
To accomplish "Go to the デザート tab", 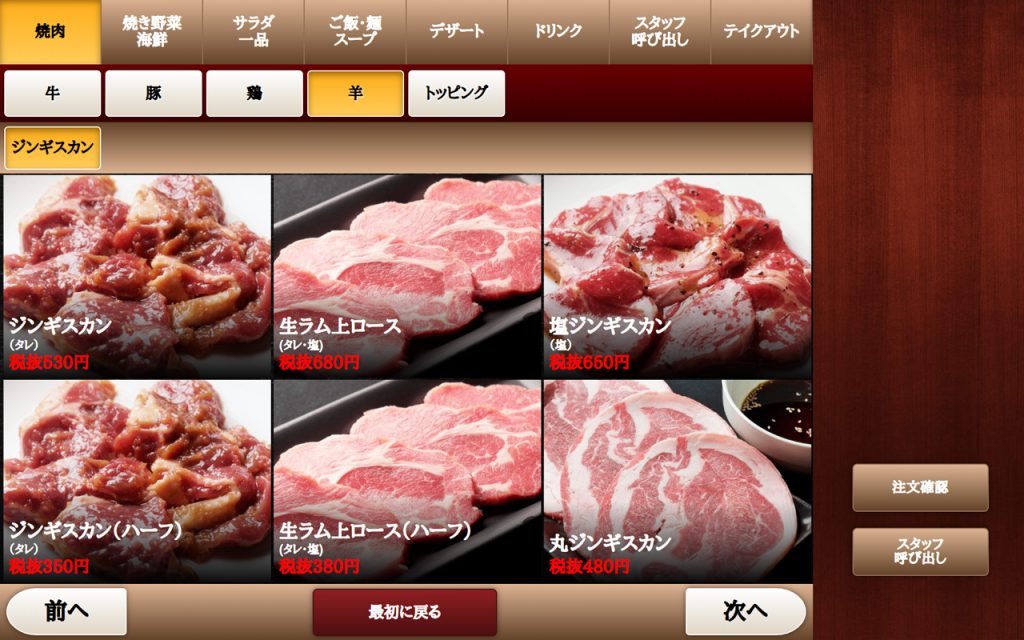I will point(457,32).
